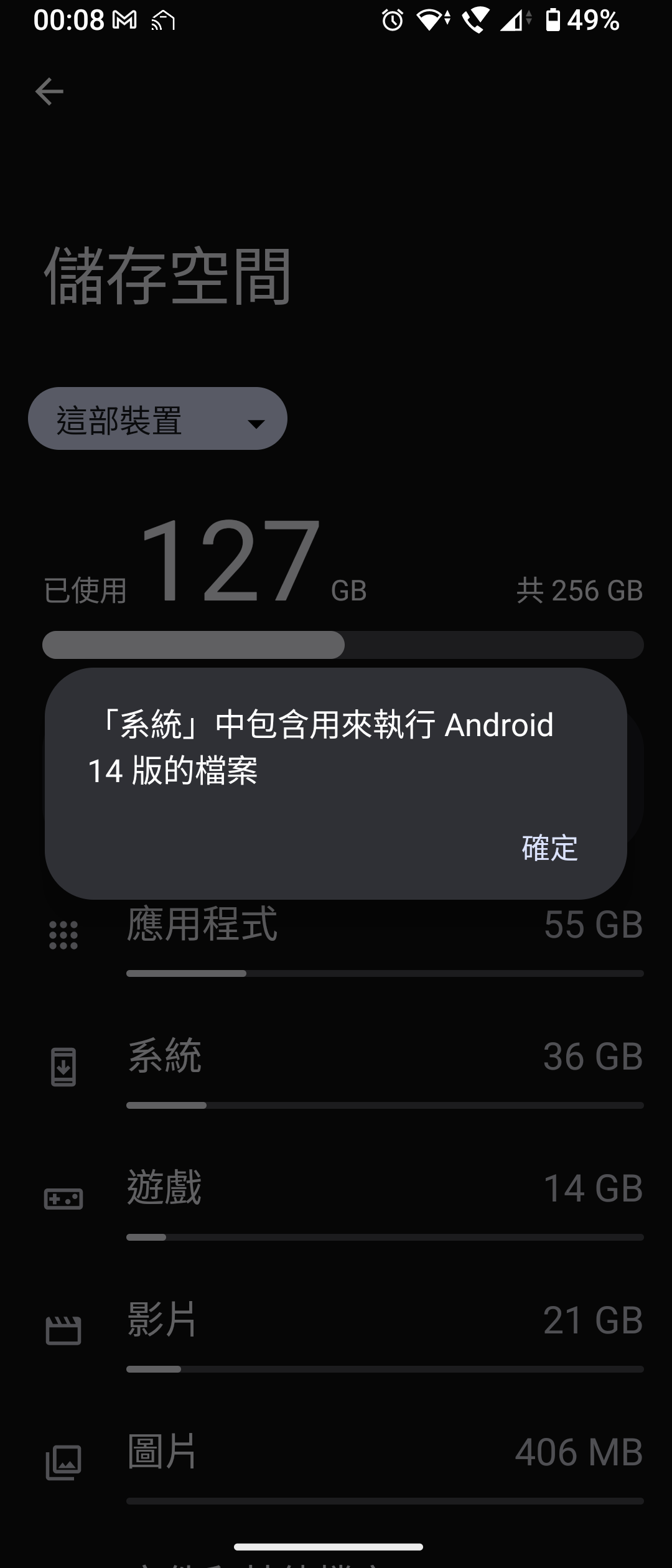The image size is (672, 1568).
Task: Go back using the top arrow
Action: 49,92
